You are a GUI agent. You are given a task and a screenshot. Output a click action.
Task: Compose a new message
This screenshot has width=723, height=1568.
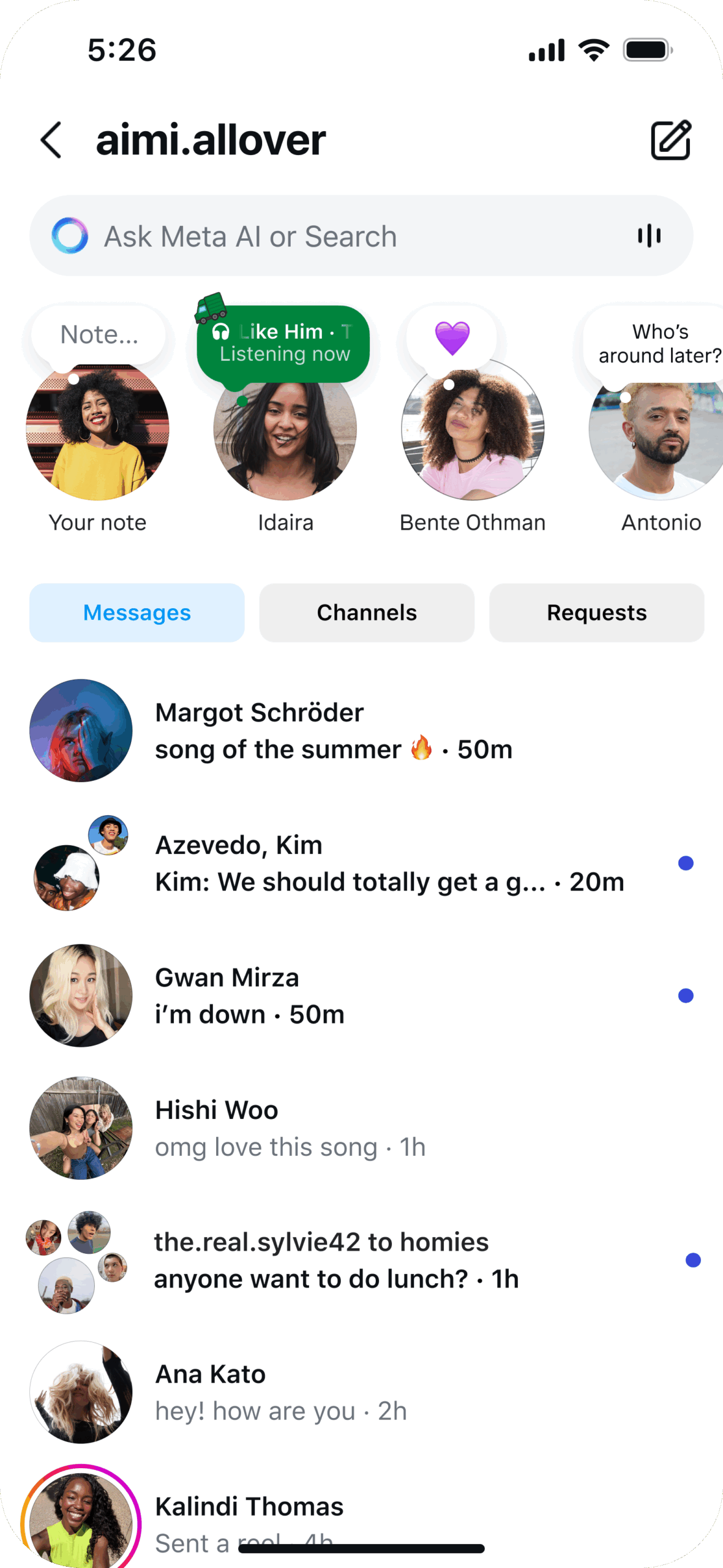tap(670, 140)
